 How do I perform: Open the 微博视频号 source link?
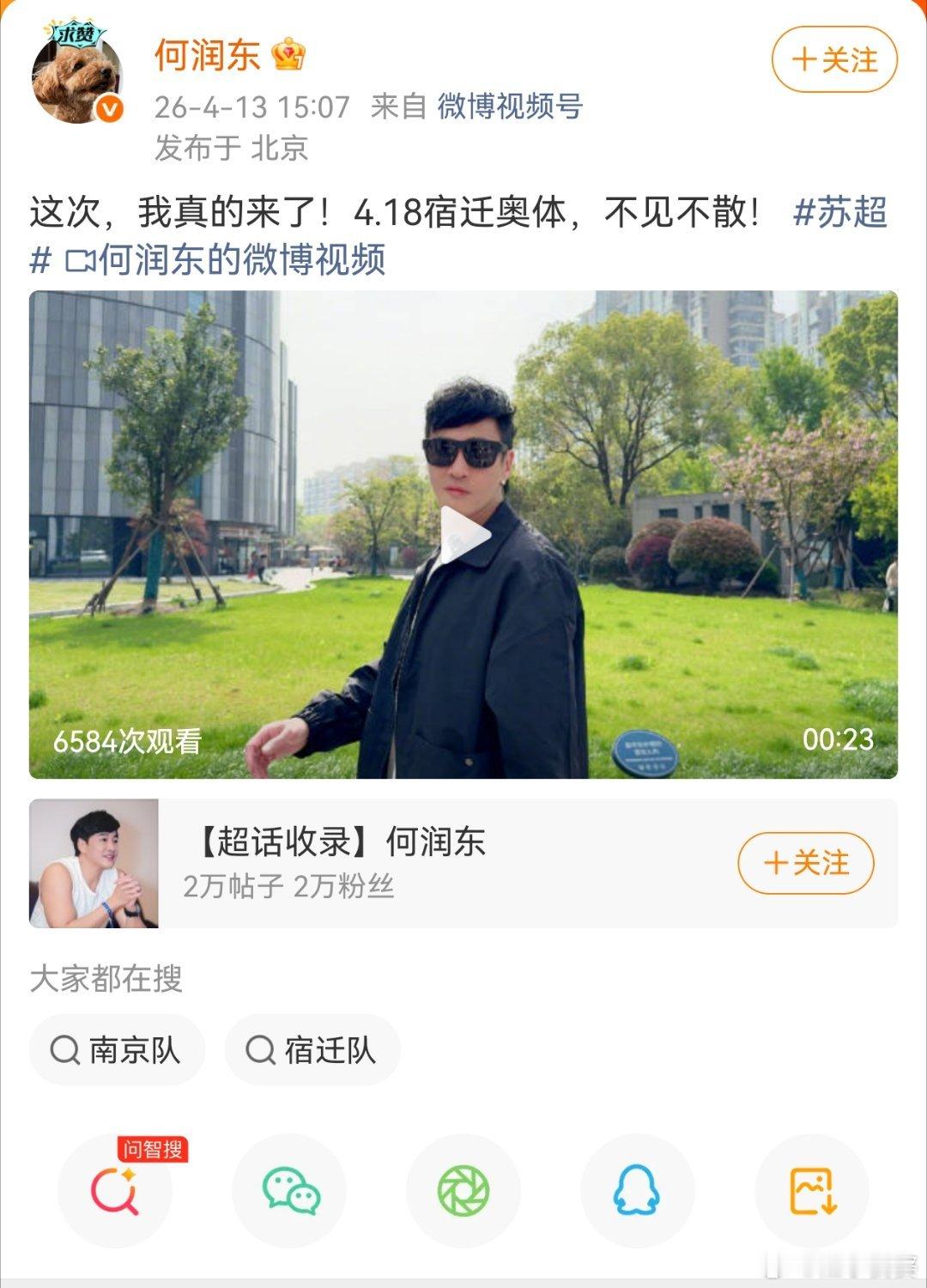tap(510, 109)
